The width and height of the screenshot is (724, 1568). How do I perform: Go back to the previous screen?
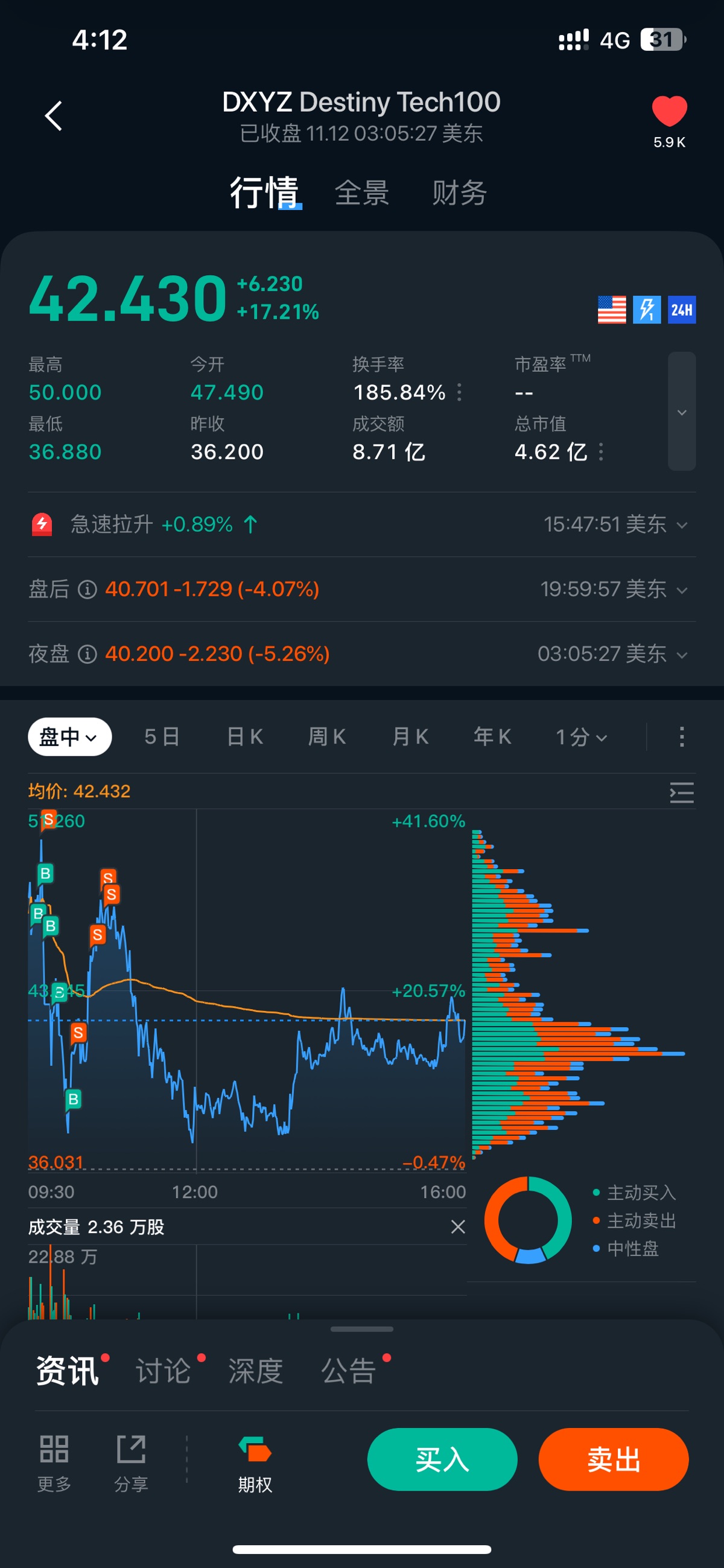click(x=54, y=116)
